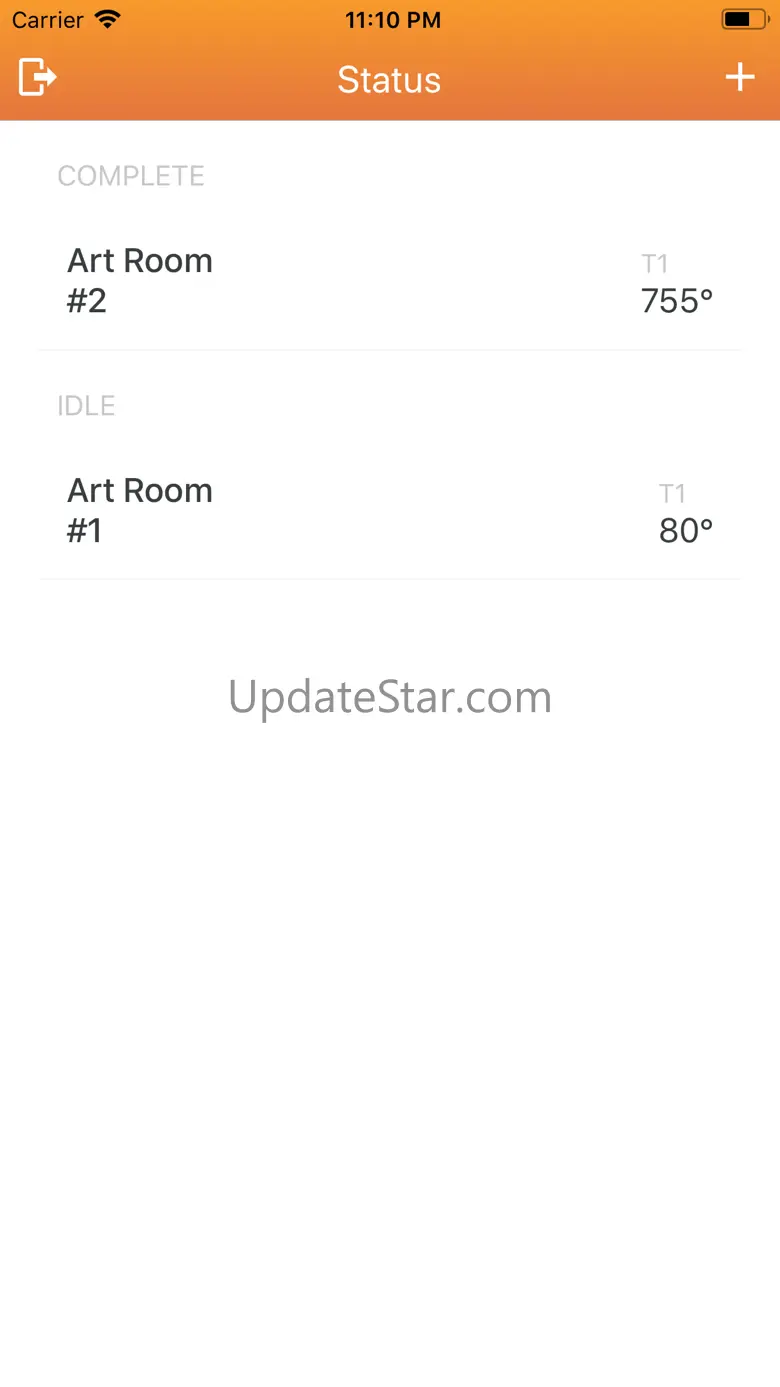Screen dimensions: 780x1387
Task: Tap the logout icon in the header
Action: (x=38, y=77)
